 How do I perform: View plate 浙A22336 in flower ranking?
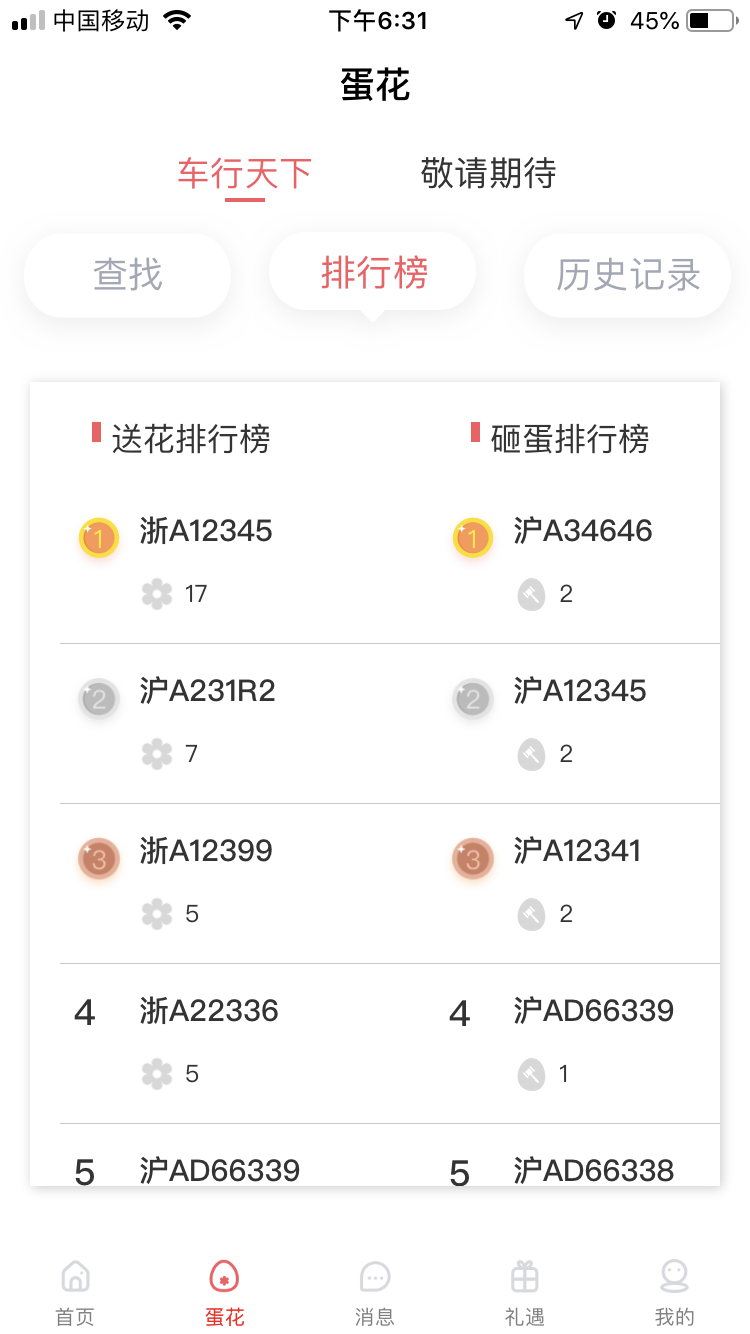[209, 1011]
